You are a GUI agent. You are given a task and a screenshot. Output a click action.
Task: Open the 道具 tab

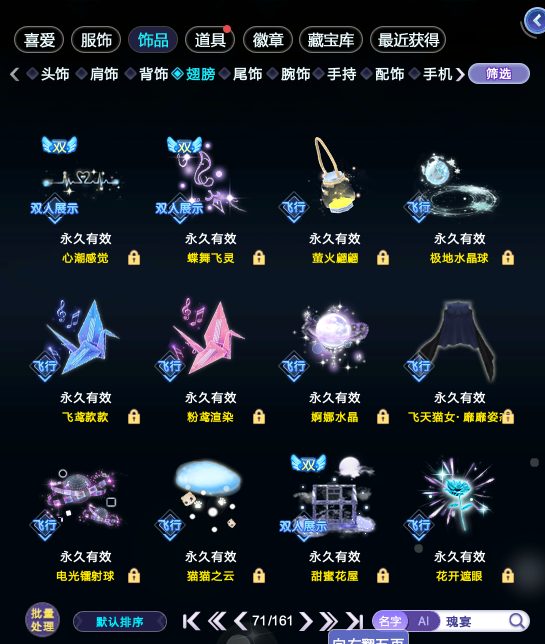(210, 40)
